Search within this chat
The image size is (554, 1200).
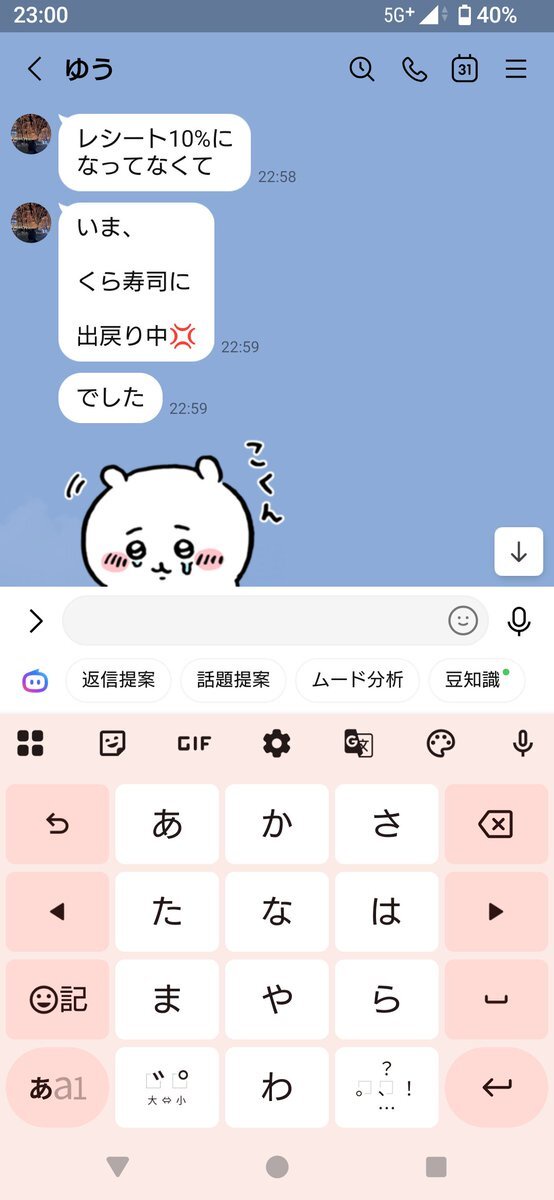tap(362, 69)
